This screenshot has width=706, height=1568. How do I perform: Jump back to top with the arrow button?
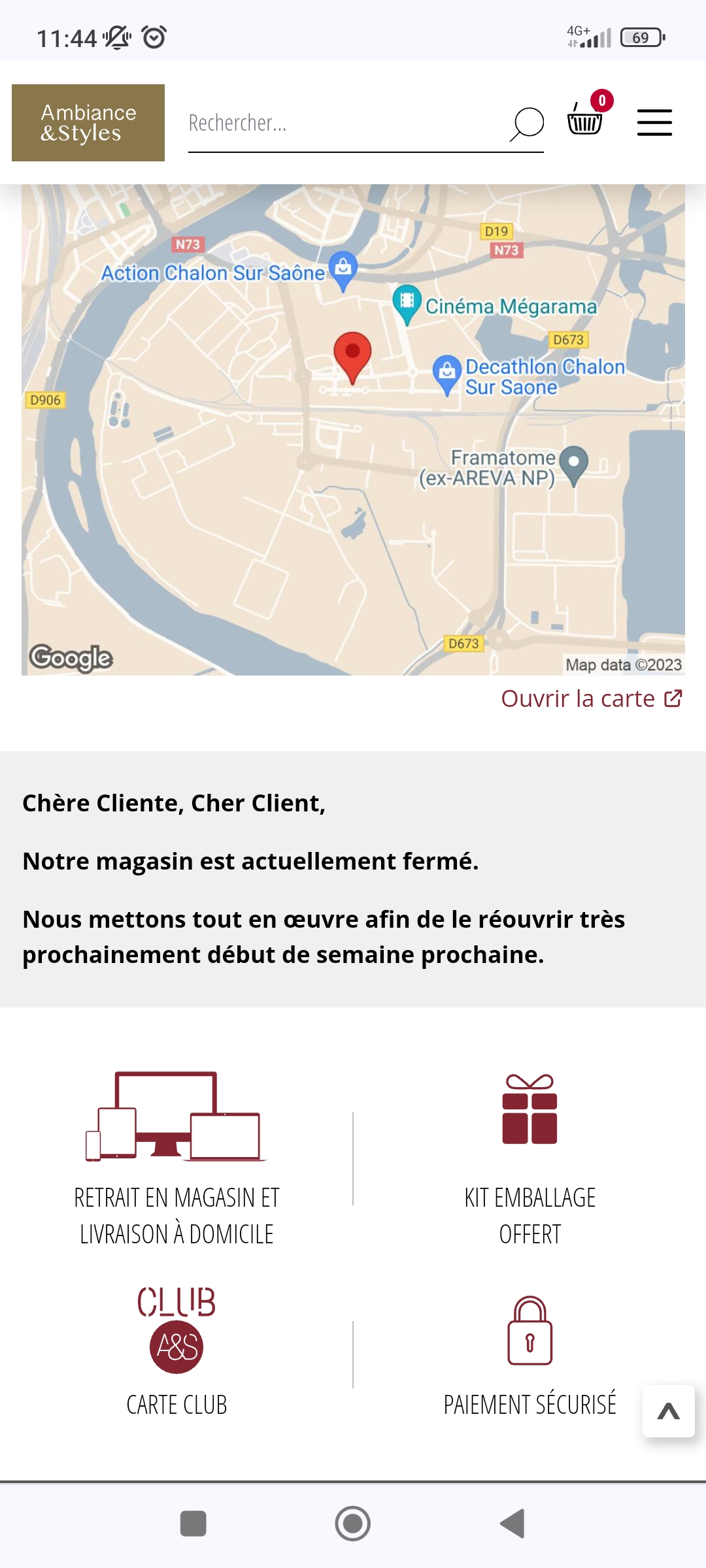click(x=668, y=1411)
